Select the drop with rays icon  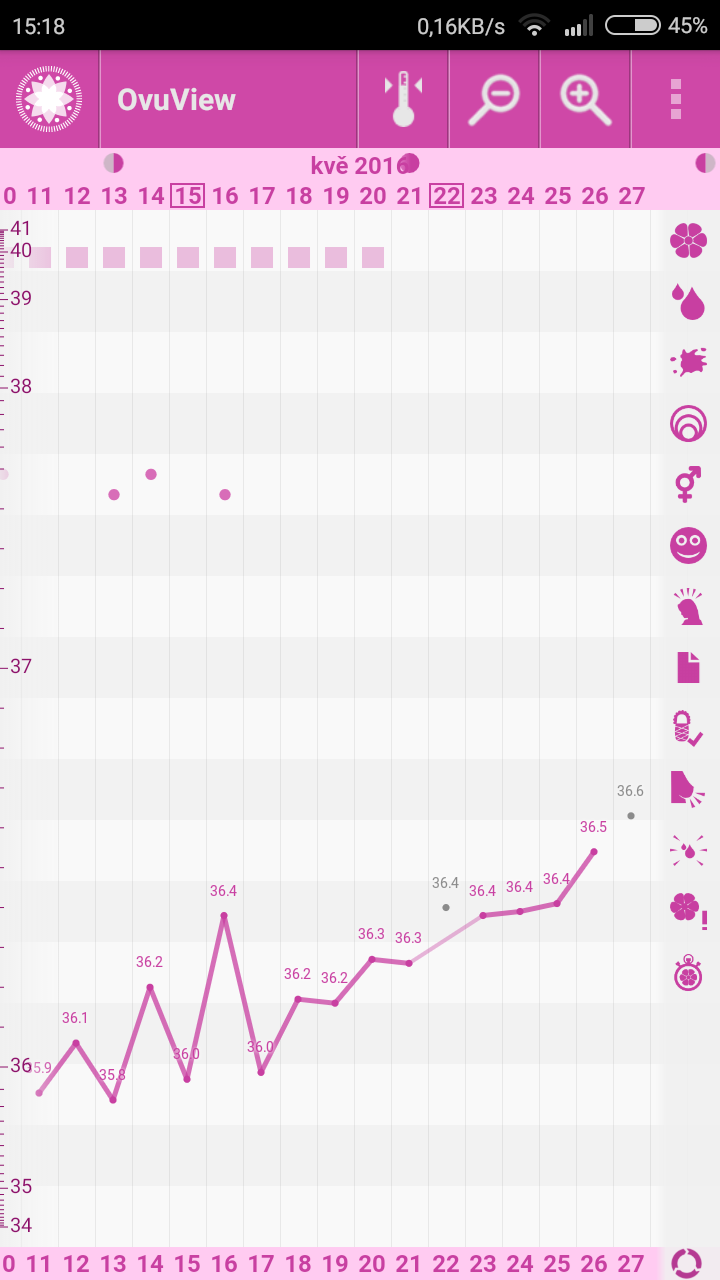click(688, 850)
